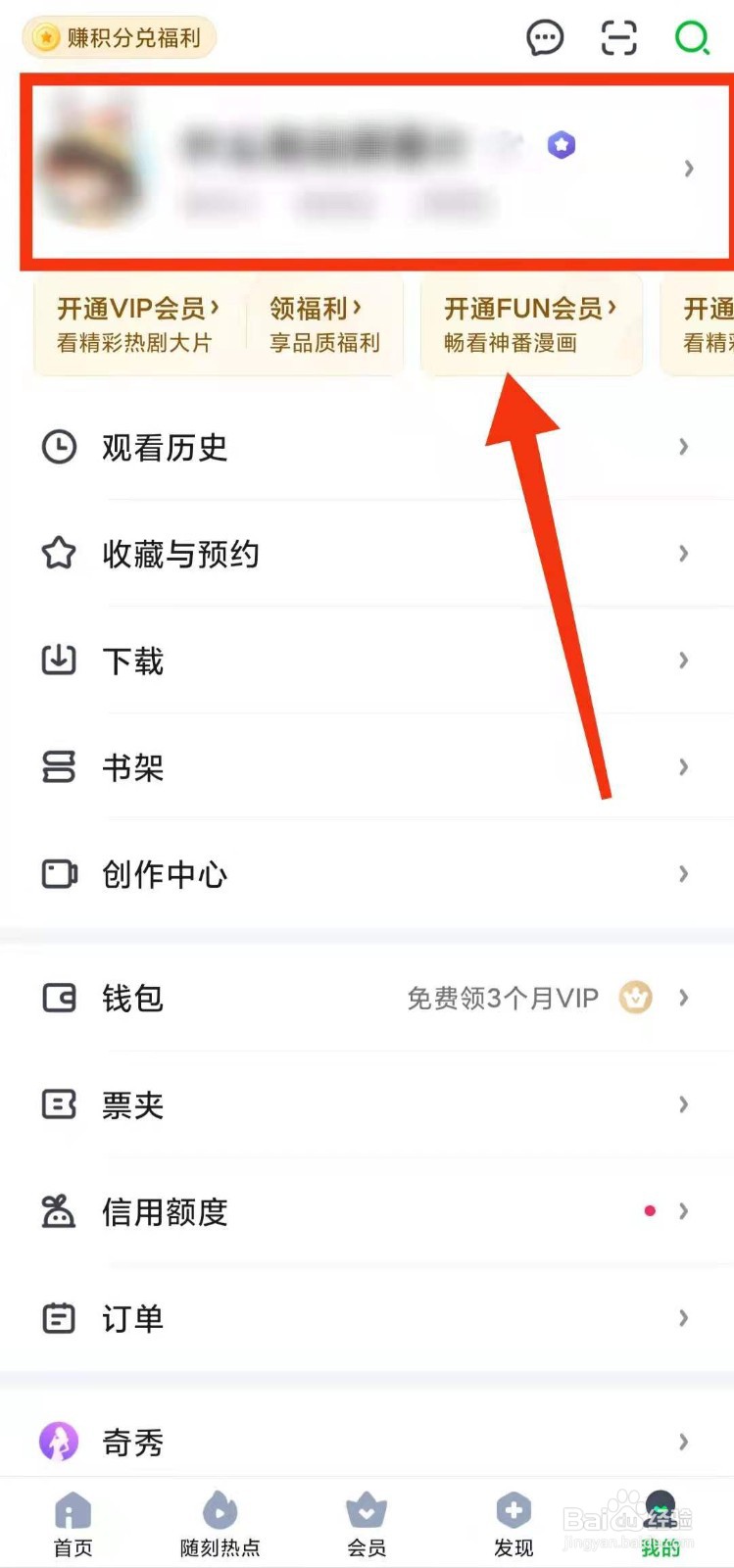Tap the 创作中心 camera icon
The height and width of the screenshot is (1568, 734).
click(x=58, y=874)
